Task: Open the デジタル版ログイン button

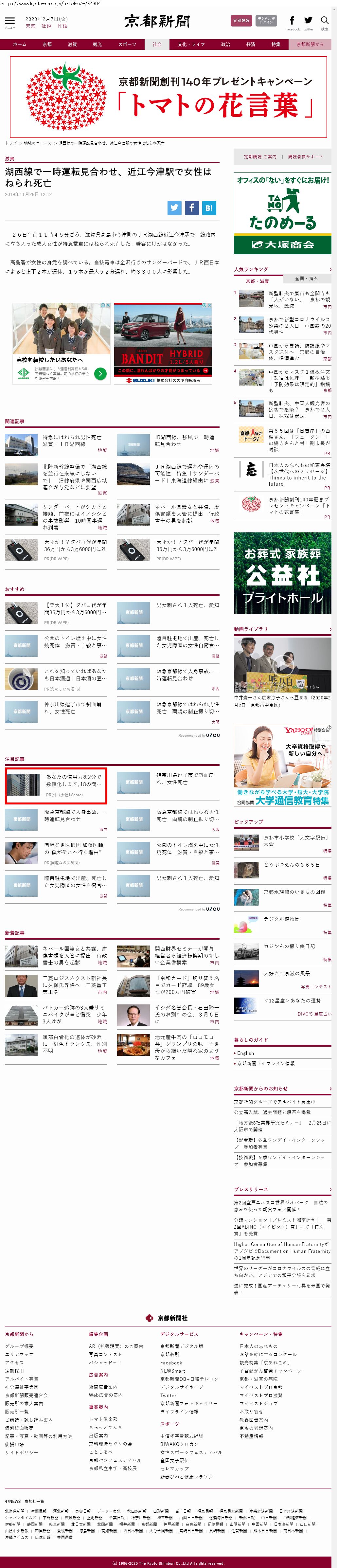Action: [x=266, y=20]
